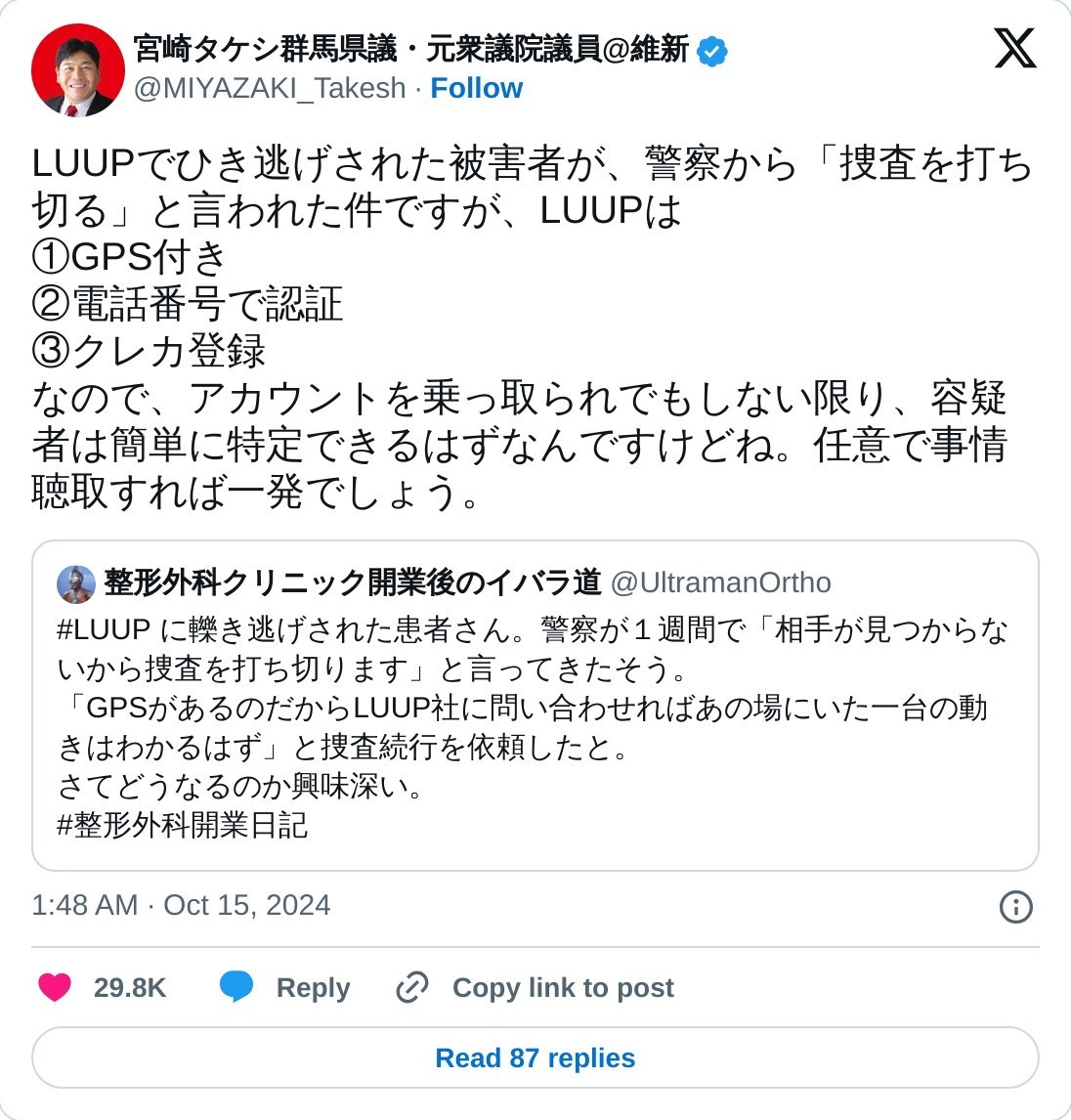Open the 1:48 AM Oct 15, 2024 timestamp
Image resolution: width=1071 pixels, height=1120 pixels.
181,905
